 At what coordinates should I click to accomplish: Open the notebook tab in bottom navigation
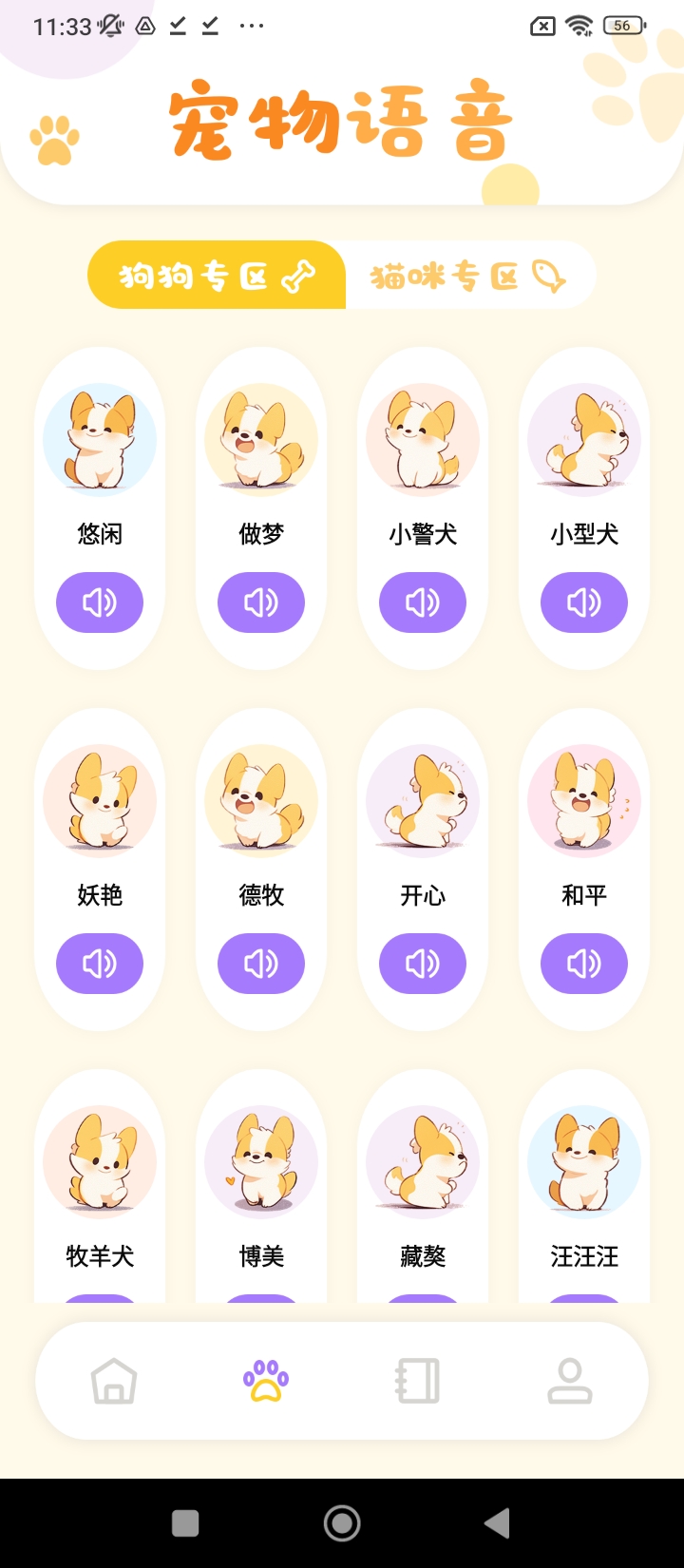[418, 1381]
